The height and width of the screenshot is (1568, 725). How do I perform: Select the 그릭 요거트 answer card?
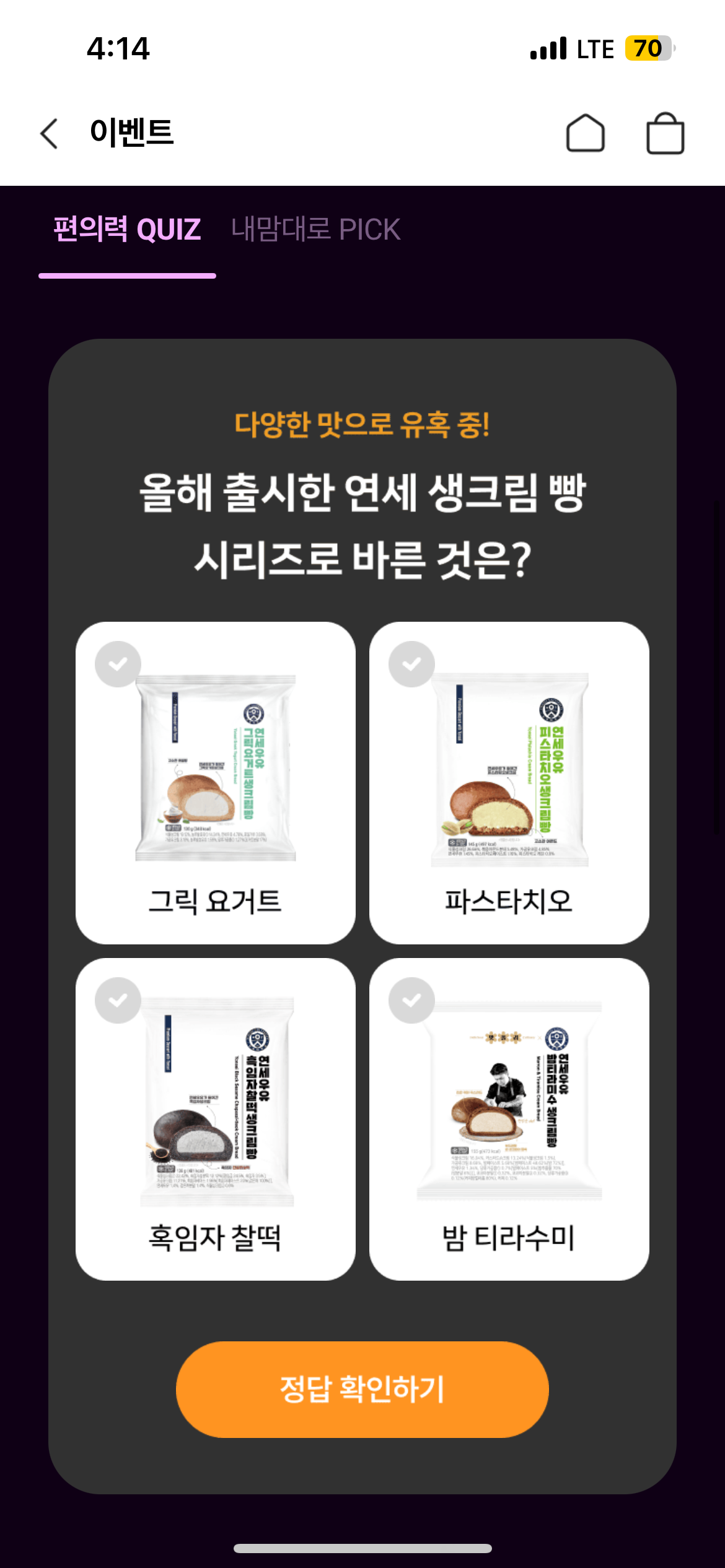click(215, 783)
